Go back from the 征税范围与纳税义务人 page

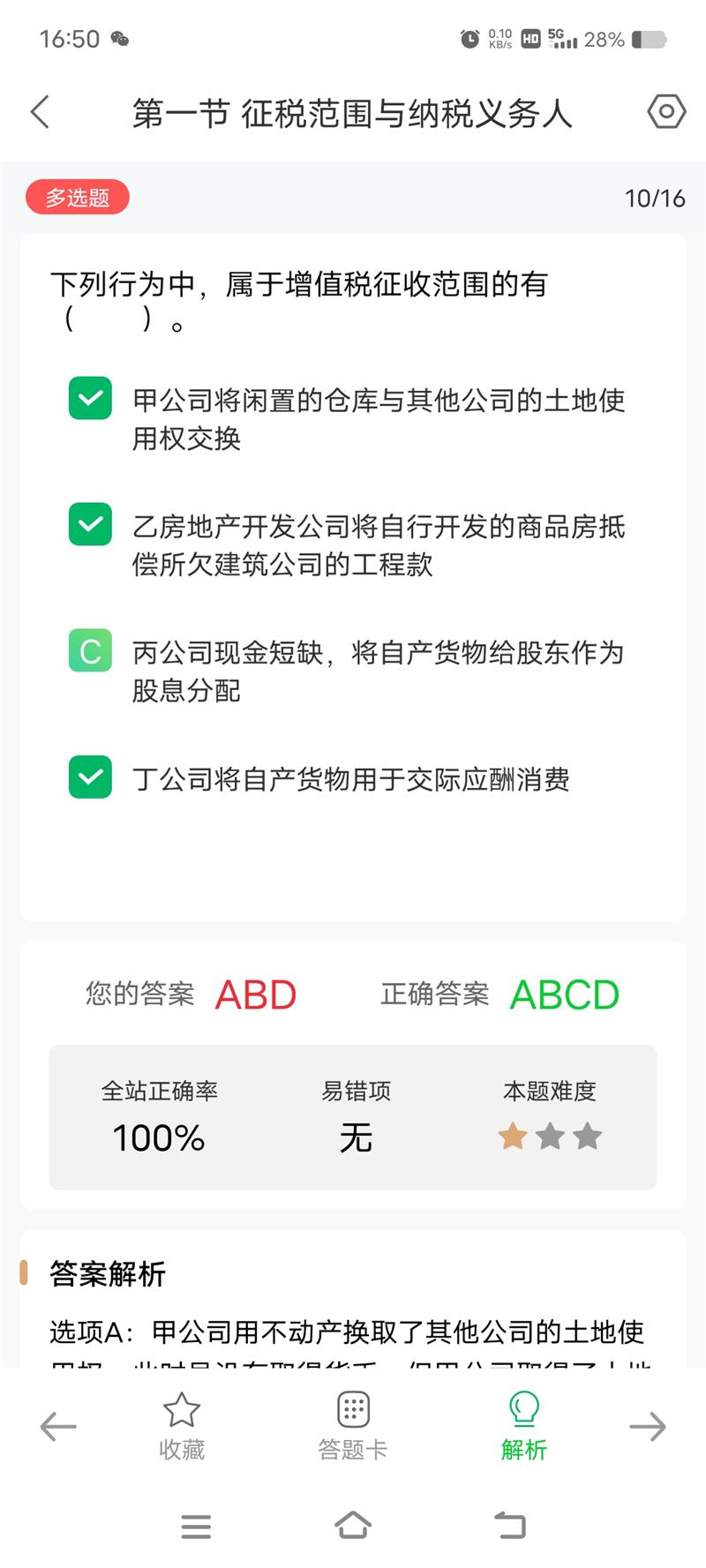click(41, 112)
